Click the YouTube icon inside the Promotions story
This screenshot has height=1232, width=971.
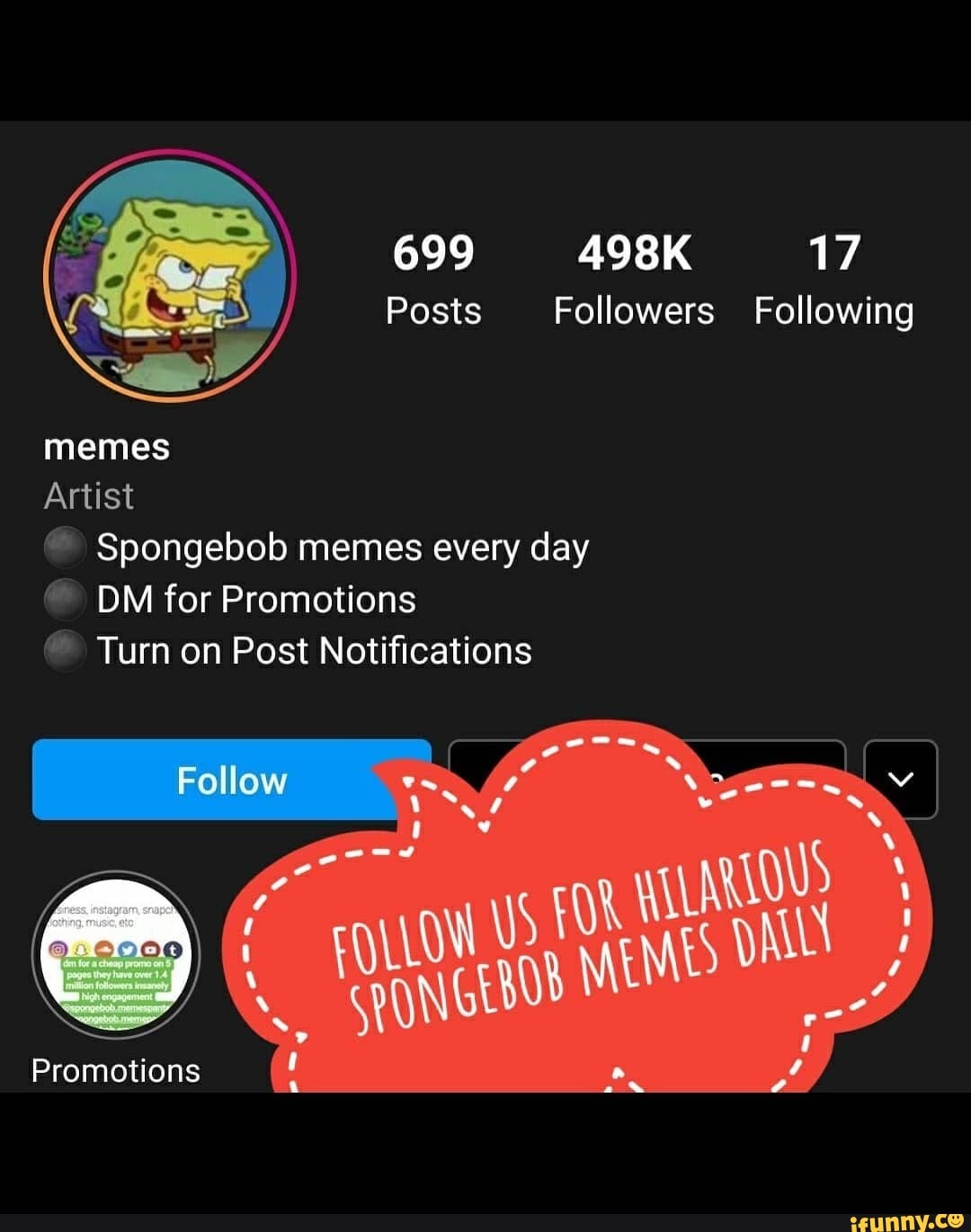click(150, 950)
